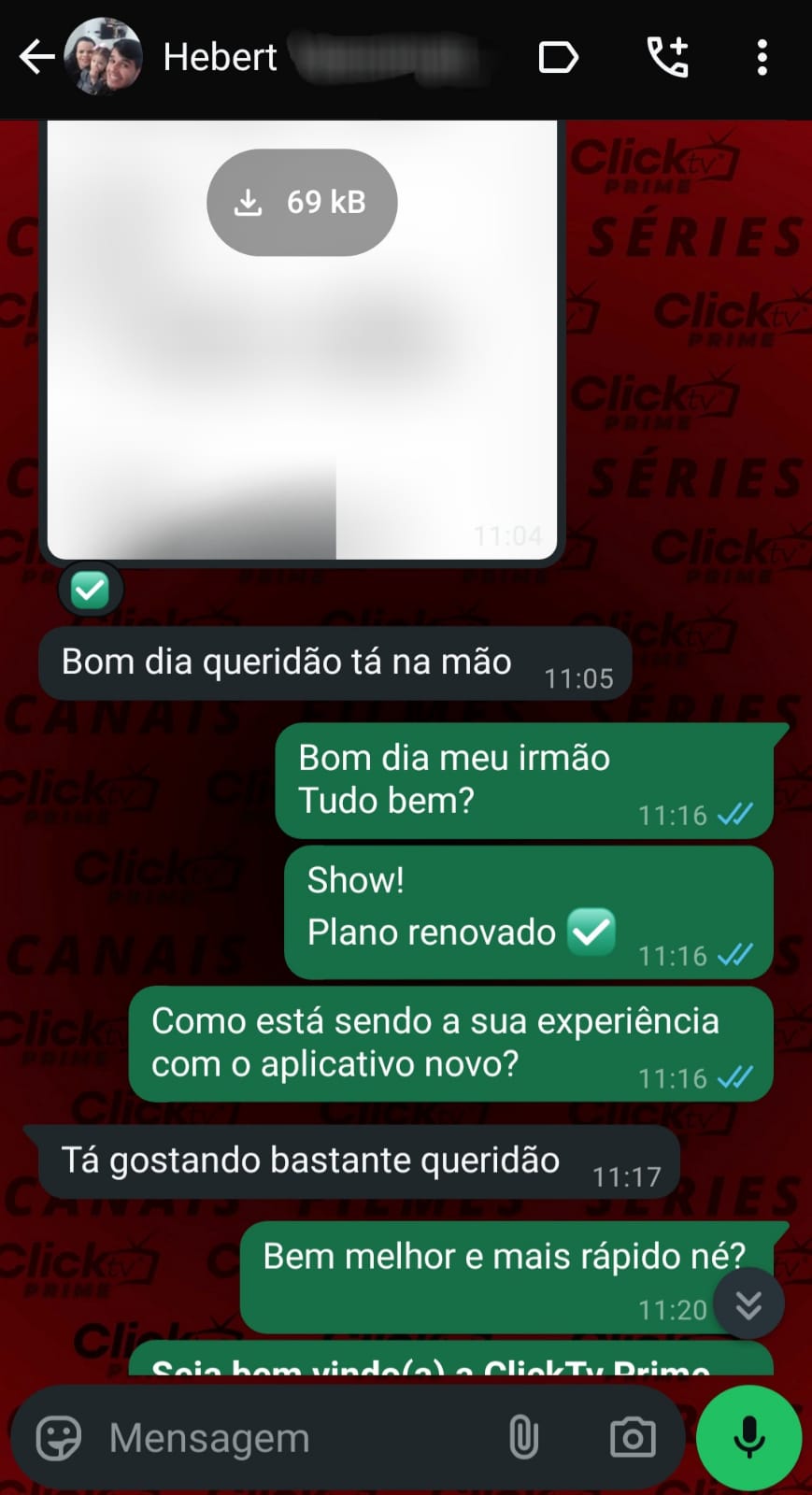Tap the green check reaction under the image

coord(90,590)
